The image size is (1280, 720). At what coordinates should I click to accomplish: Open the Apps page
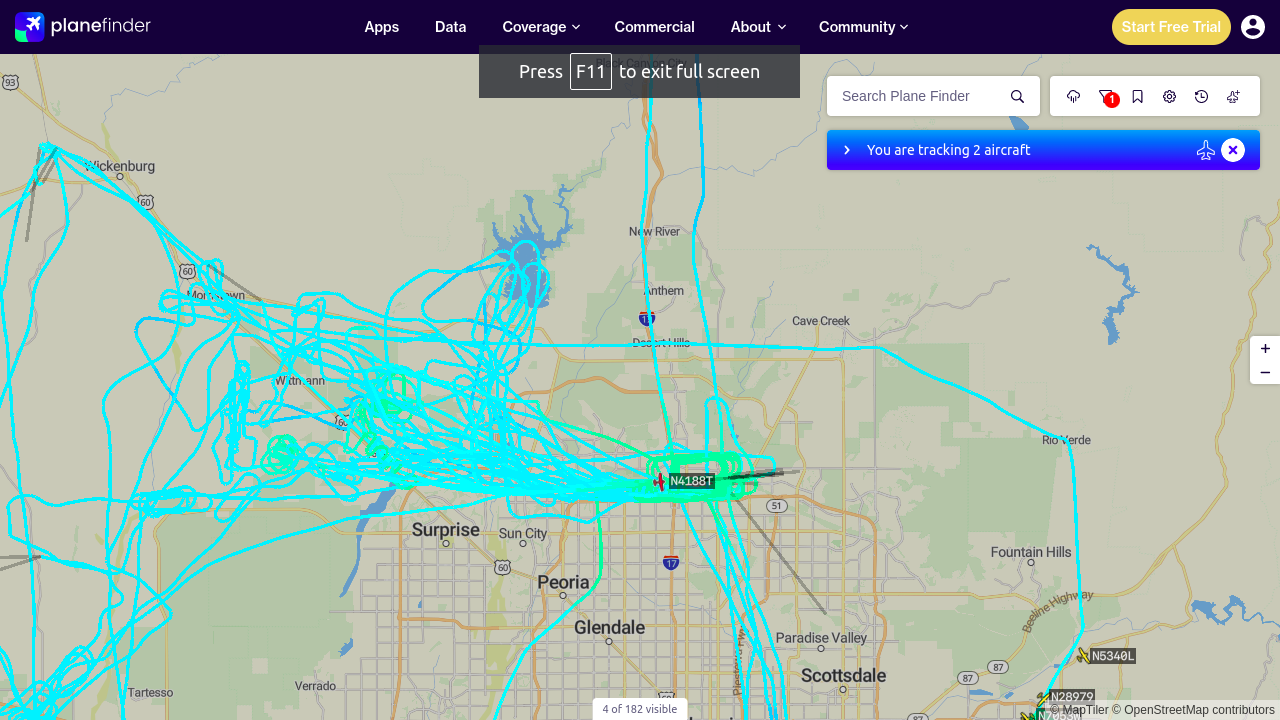[x=381, y=27]
